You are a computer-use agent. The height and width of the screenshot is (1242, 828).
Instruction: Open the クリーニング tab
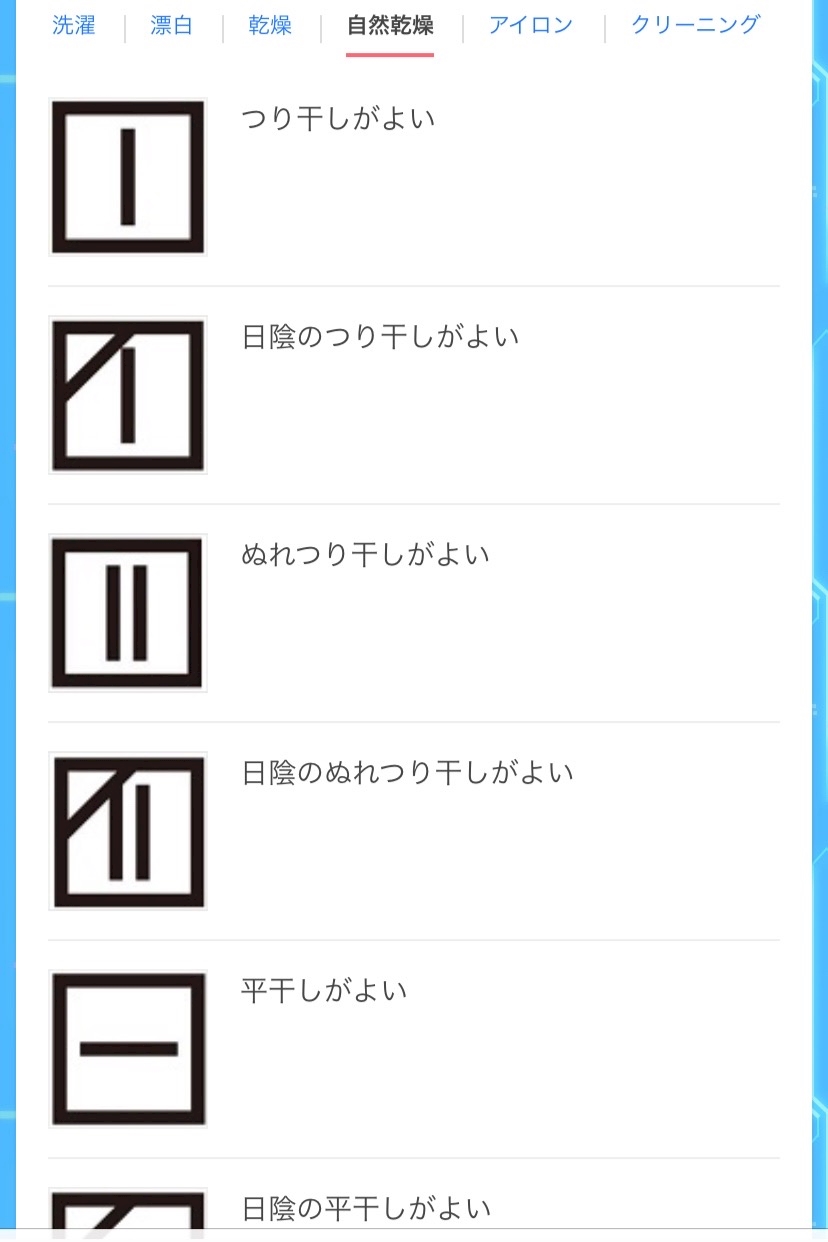696,25
